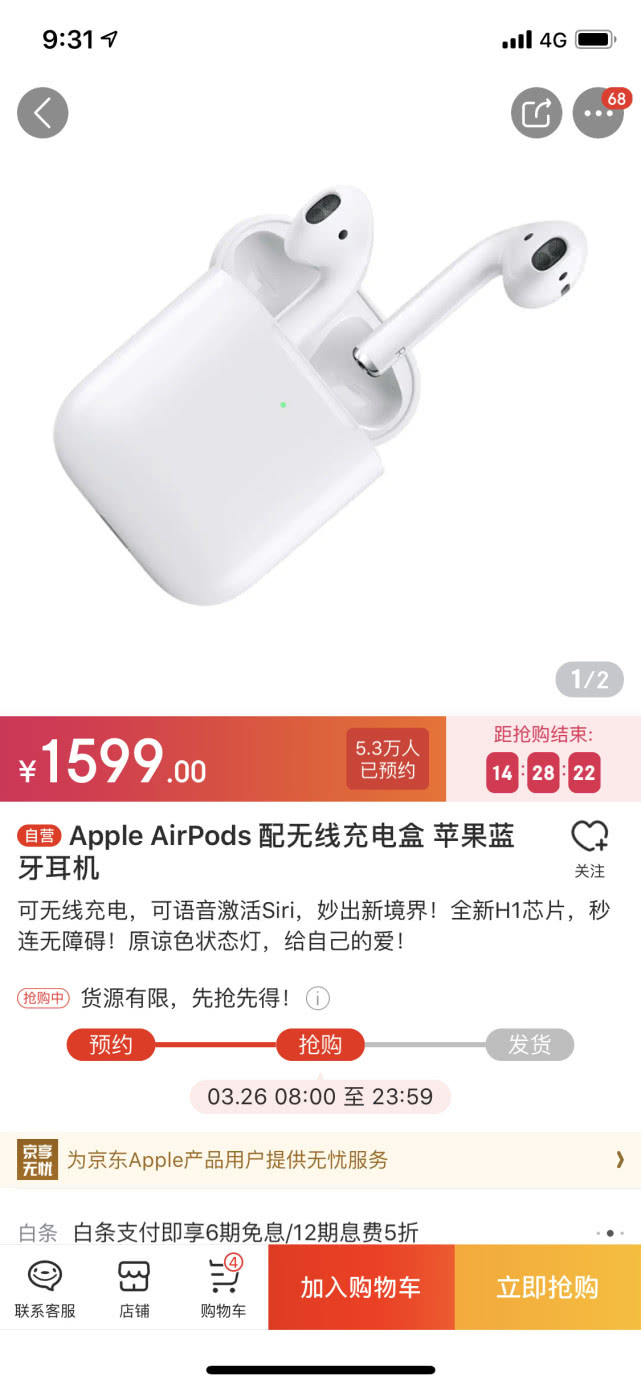Share this AirPods product
Screen dimensions: 641x1388
(x=536, y=113)
